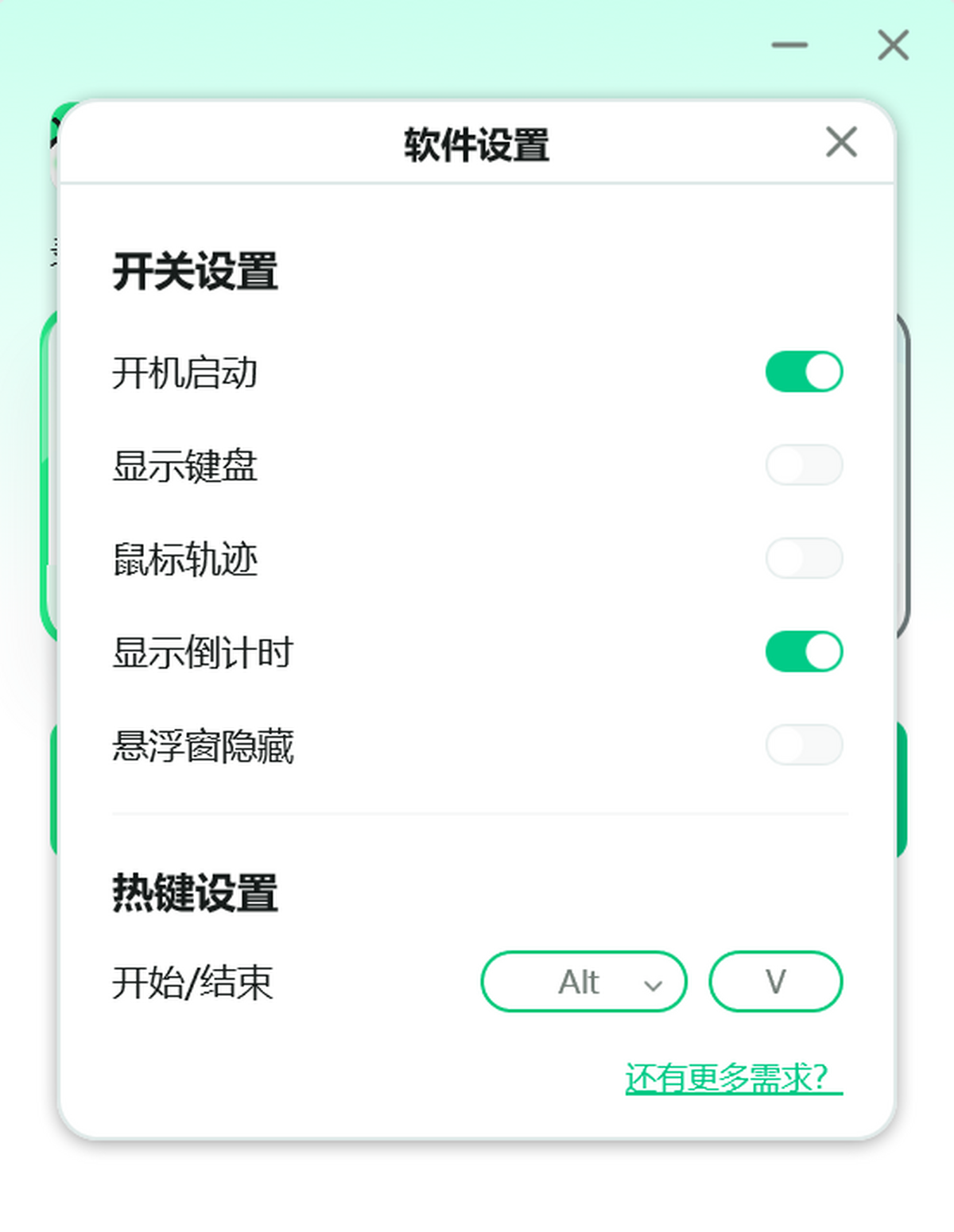Enable 显示键盘
Viewport: 954px width, 1232px height.
point(804,465)
